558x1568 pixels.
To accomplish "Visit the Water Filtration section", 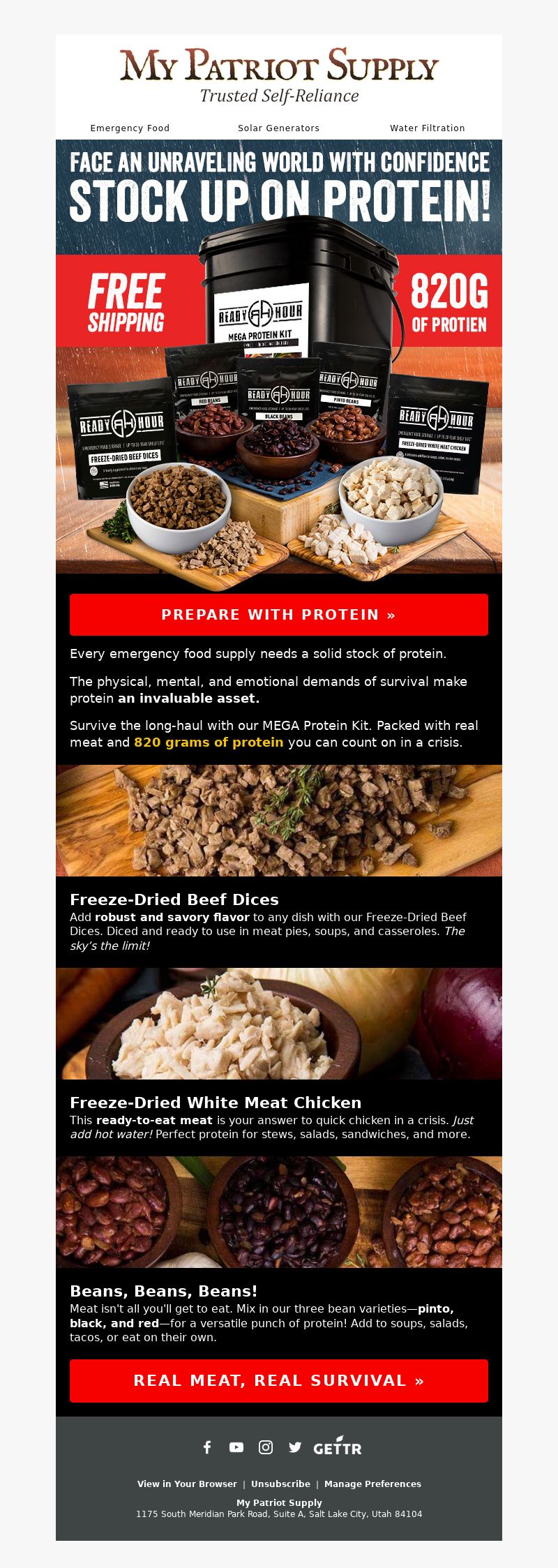I will pos(427,128).
